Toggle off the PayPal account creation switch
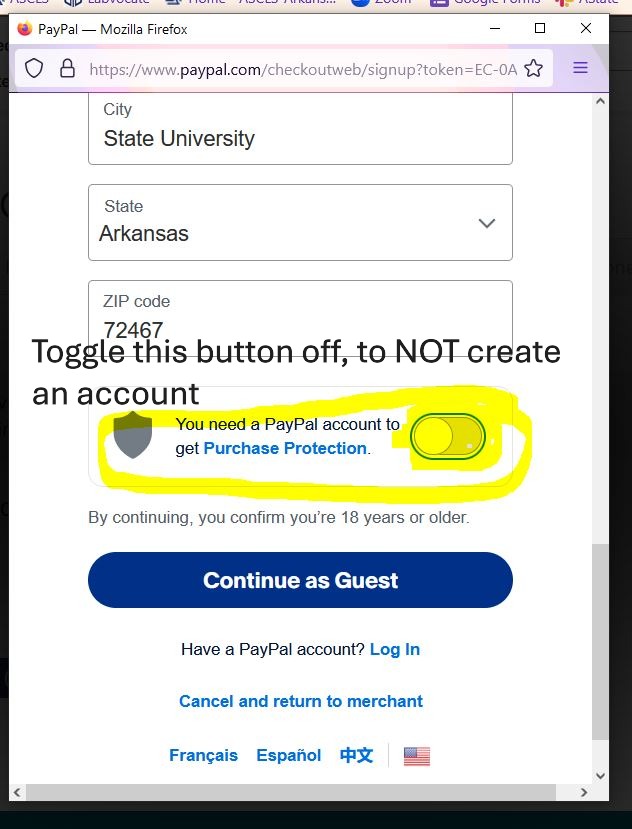The height and width of the screenshot is (829, 632). click(x=449, y=436)
